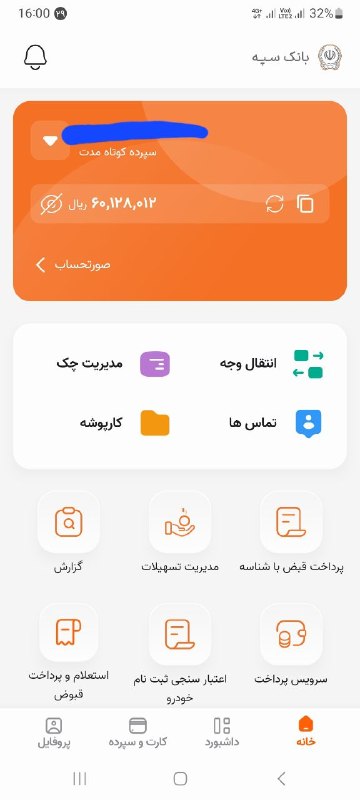Hide the account balance with eye icon
This screenshot has width=360, height=800.
pos(52,204)
